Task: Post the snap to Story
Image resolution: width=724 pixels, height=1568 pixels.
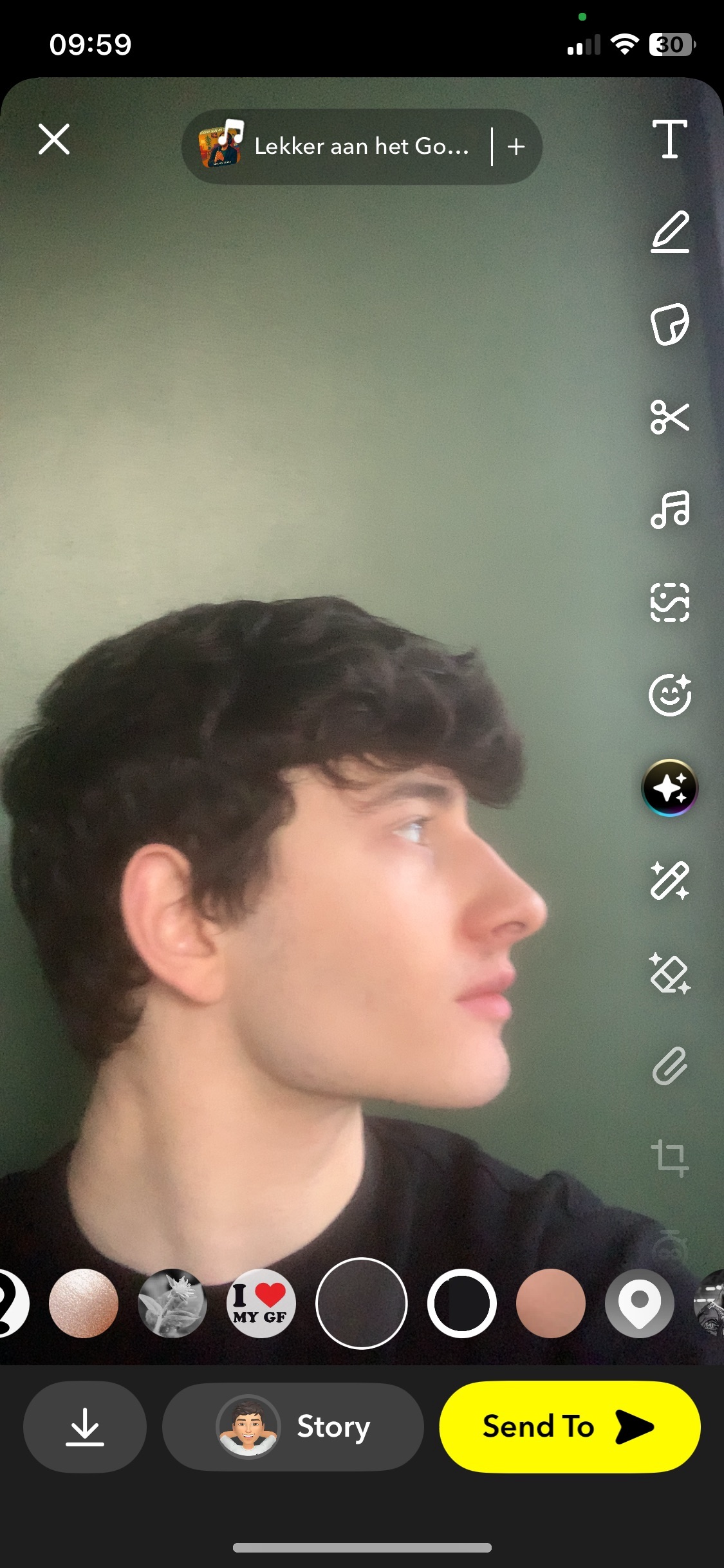Action: coord(293,1426)
